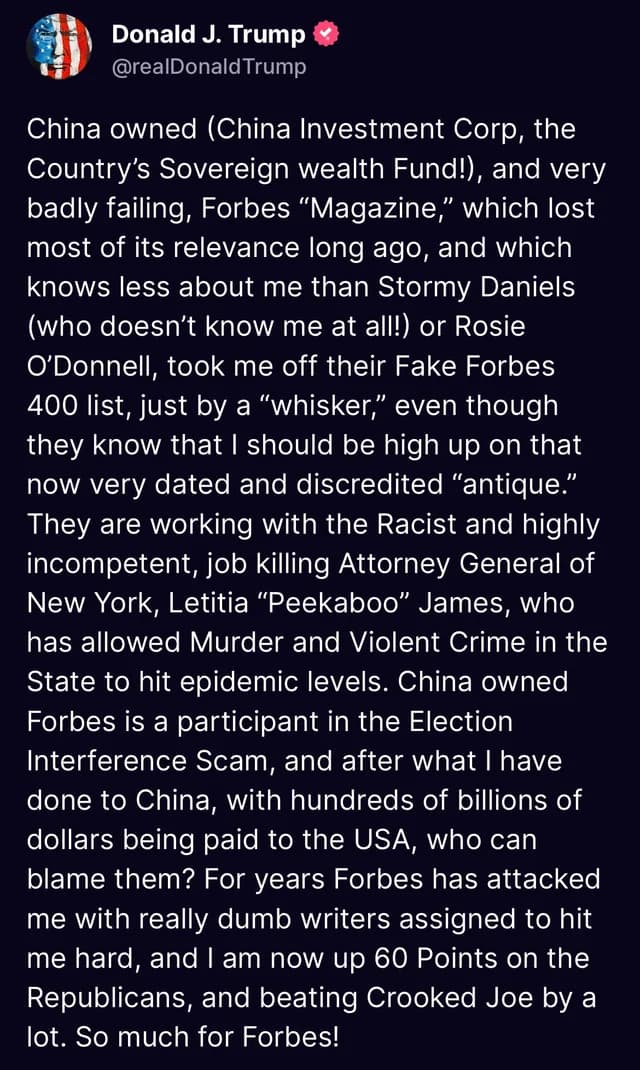Open the @realDonaldTrump profile handle

click(209, 67)
